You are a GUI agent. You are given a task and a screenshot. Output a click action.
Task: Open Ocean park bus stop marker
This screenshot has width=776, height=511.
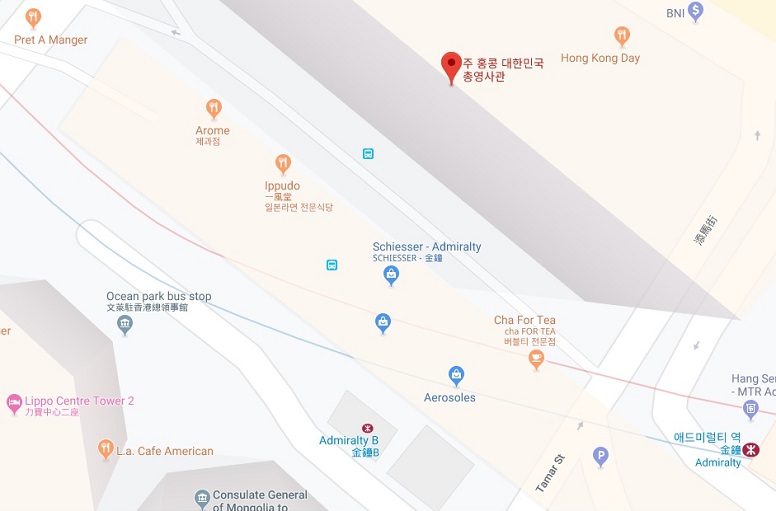point(125,325)
